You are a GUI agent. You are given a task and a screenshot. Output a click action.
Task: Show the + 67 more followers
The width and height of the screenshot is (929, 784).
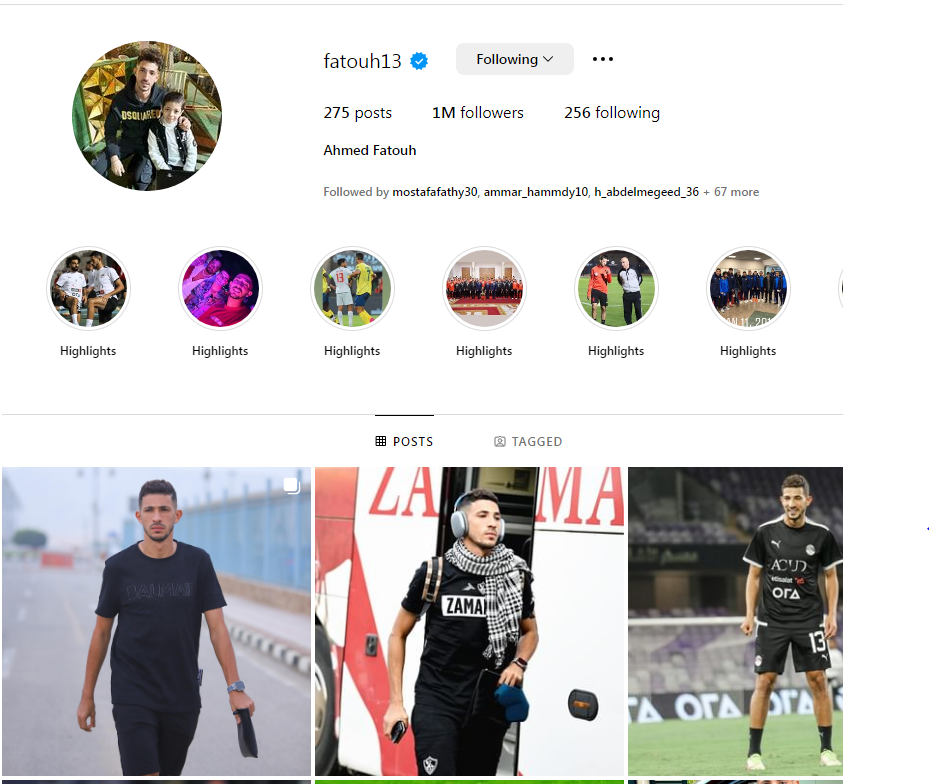pyautogui.click(x=731, y=192)
